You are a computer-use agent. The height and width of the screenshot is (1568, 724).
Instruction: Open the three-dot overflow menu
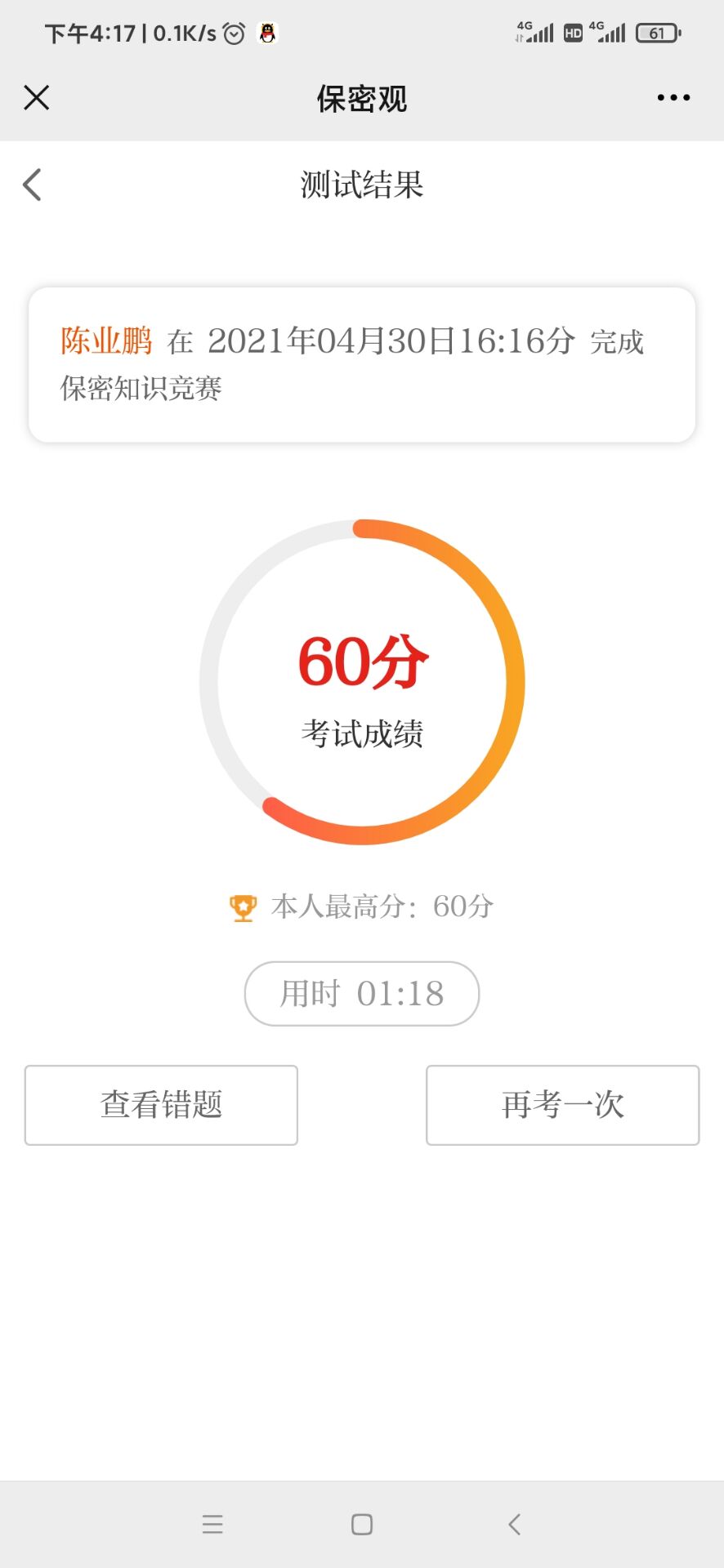673,98
